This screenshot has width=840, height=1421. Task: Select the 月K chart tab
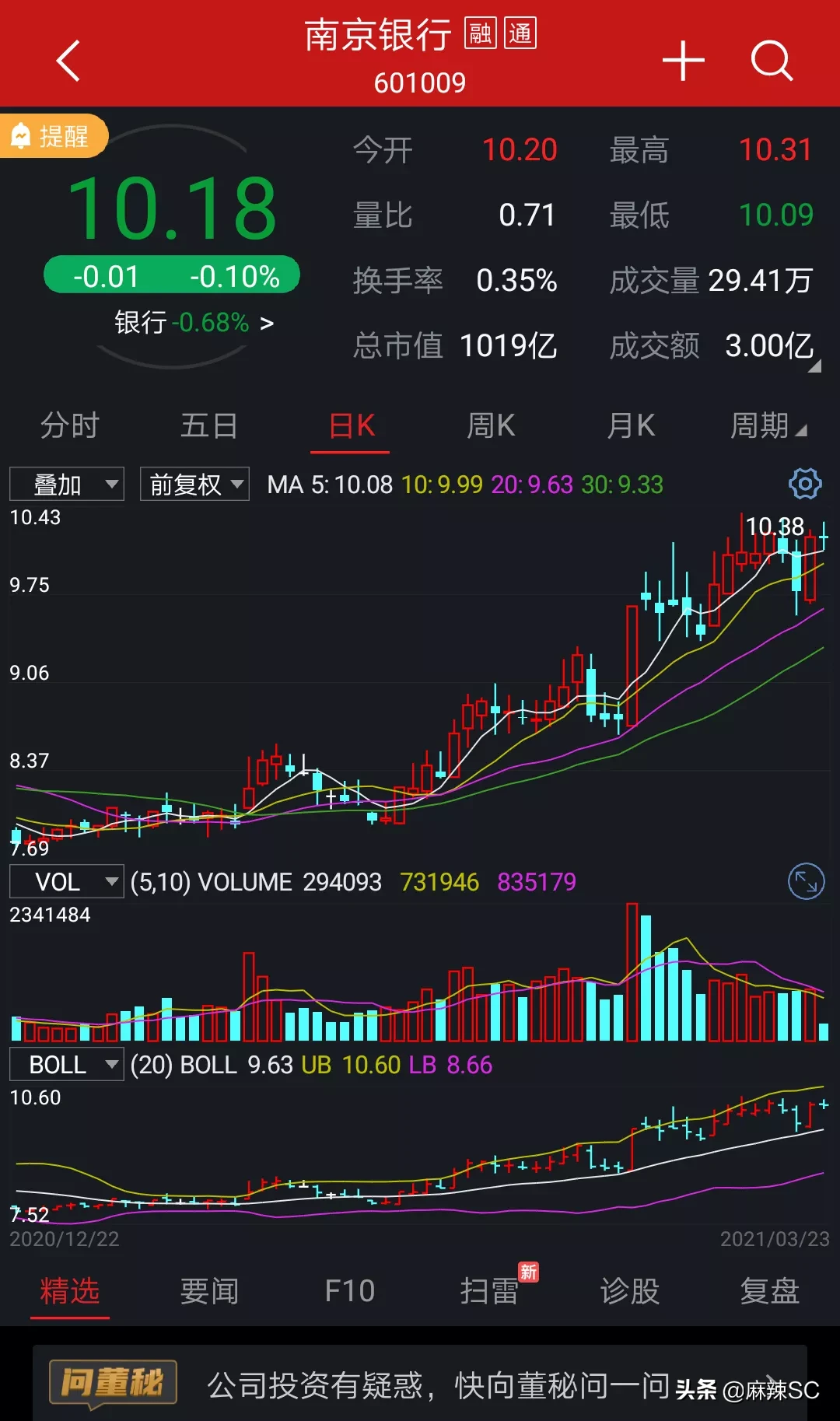[630, 426]
